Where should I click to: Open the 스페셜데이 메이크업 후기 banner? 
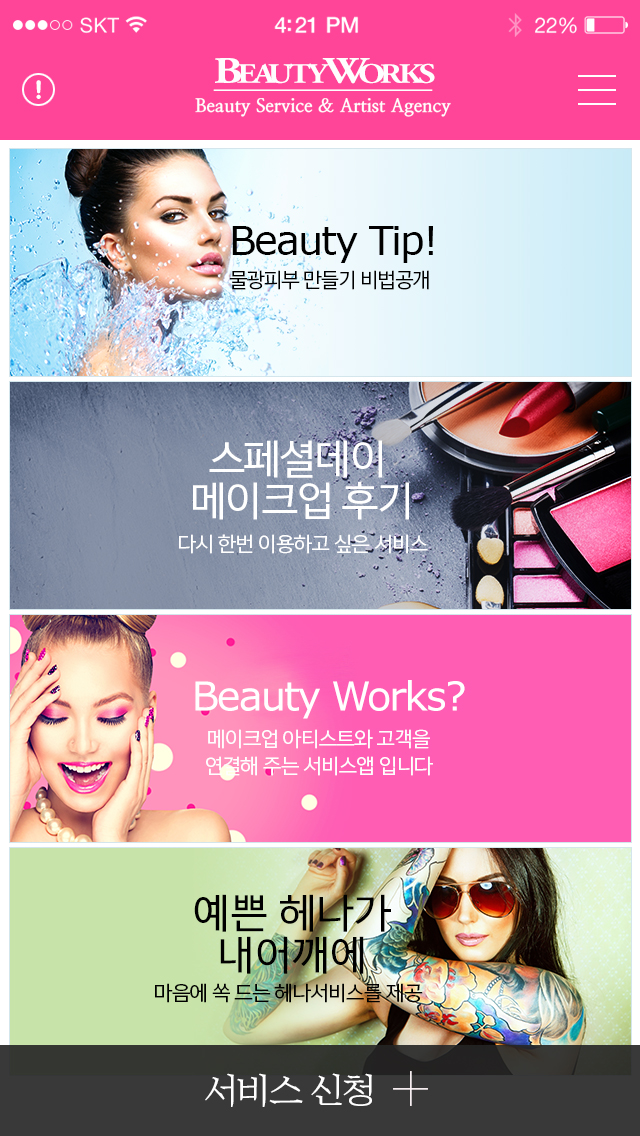point(320,496)
